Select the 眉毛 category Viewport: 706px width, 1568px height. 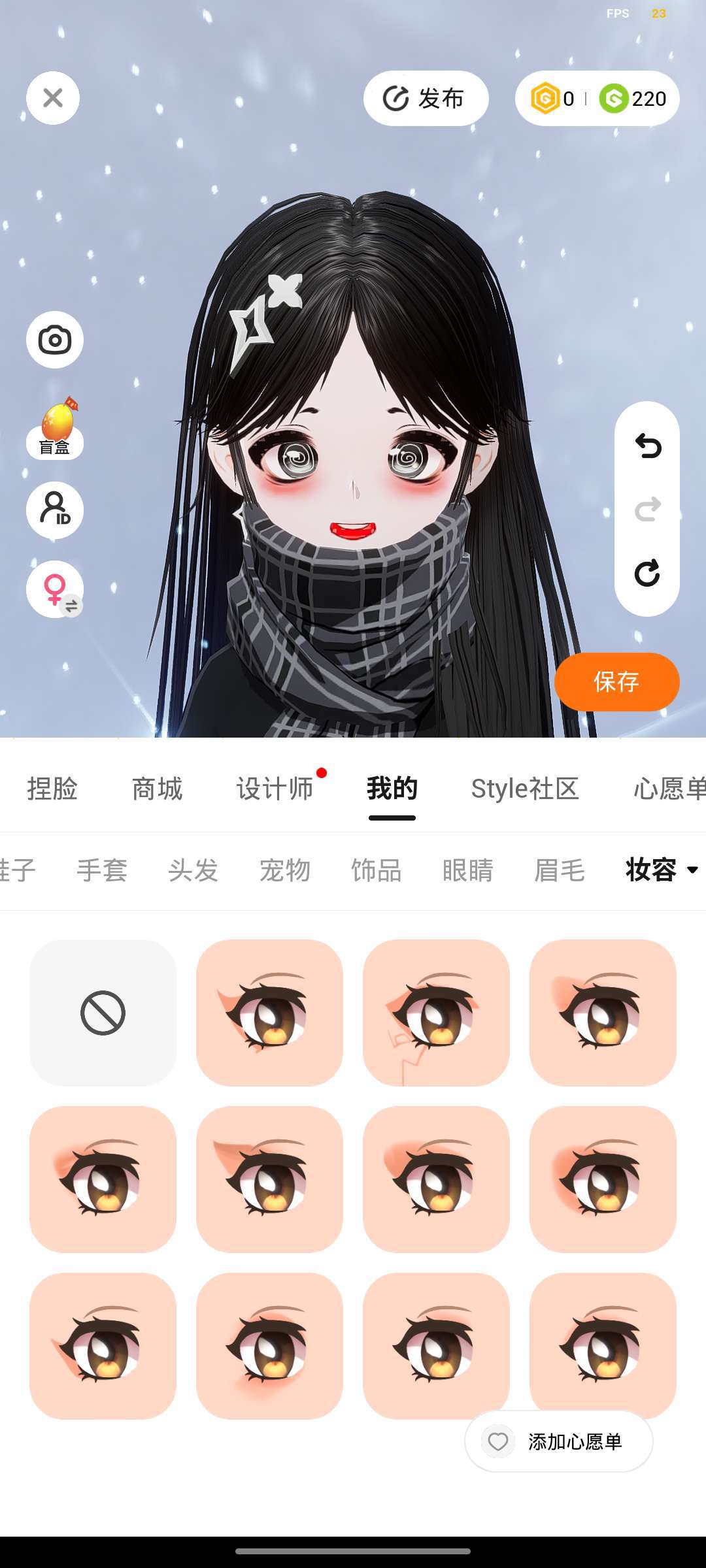coord(559,870)
